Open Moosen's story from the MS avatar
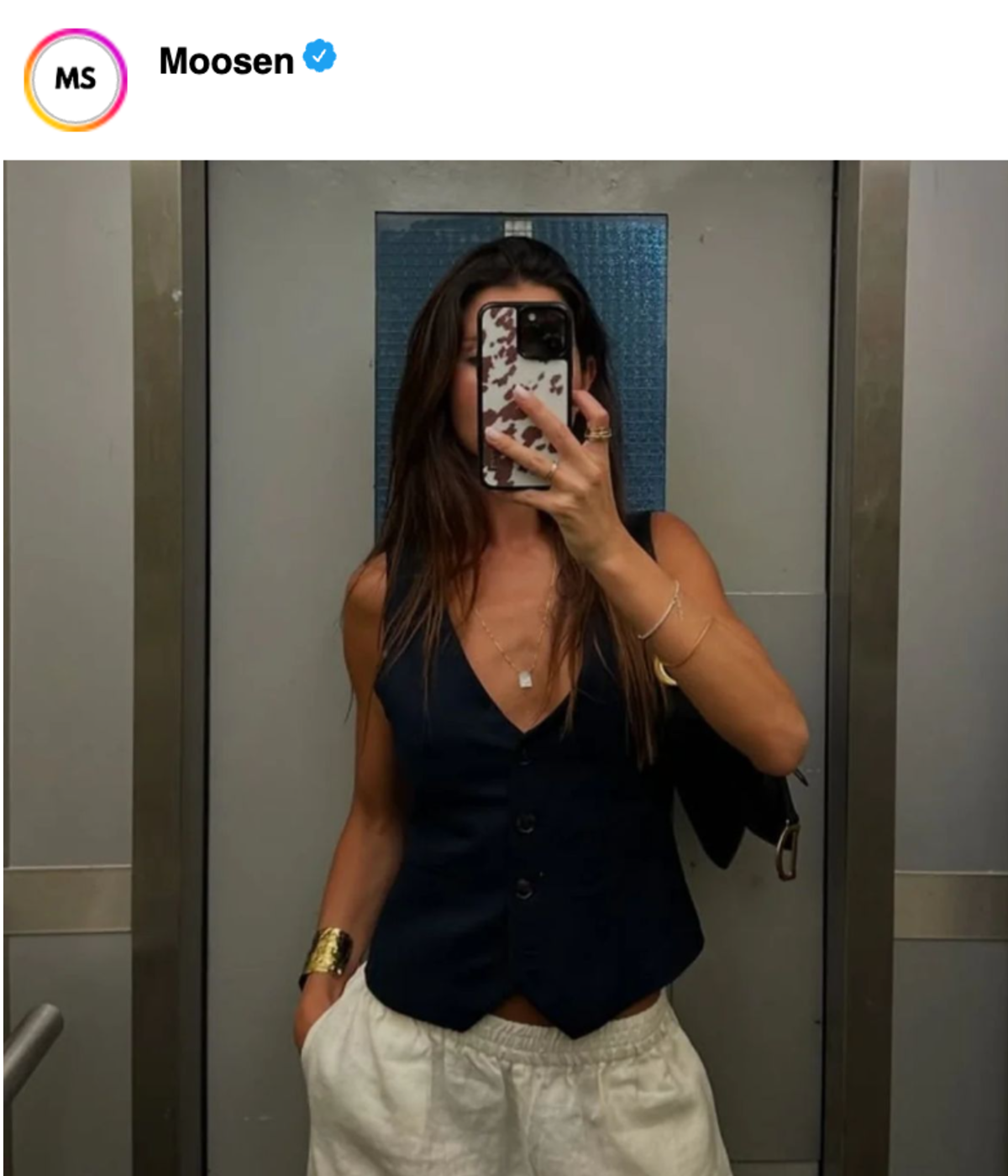The height and width of the screenshot is (1176, 1008). pyautogui.click(x=76, y=80)
